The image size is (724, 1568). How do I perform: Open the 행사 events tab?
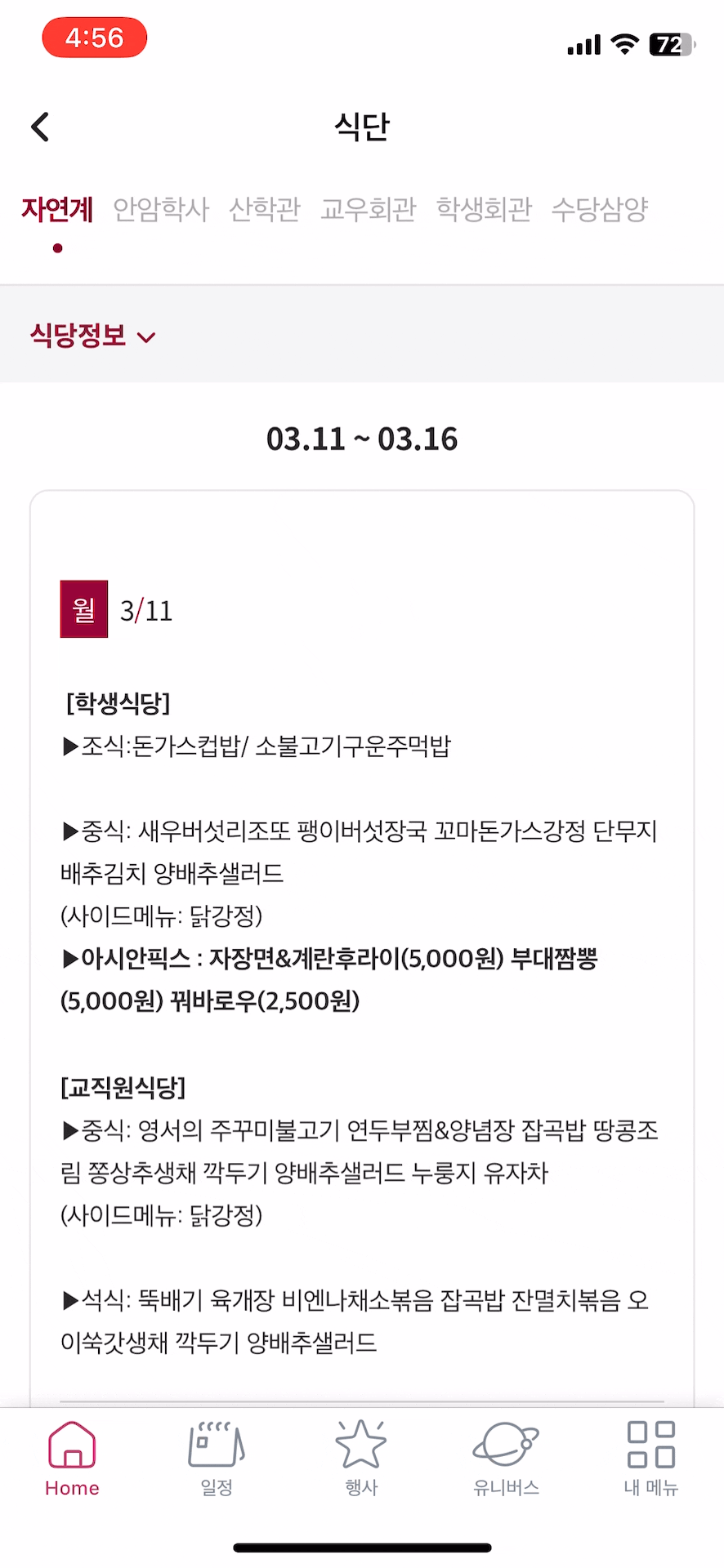click(361, 1458)
